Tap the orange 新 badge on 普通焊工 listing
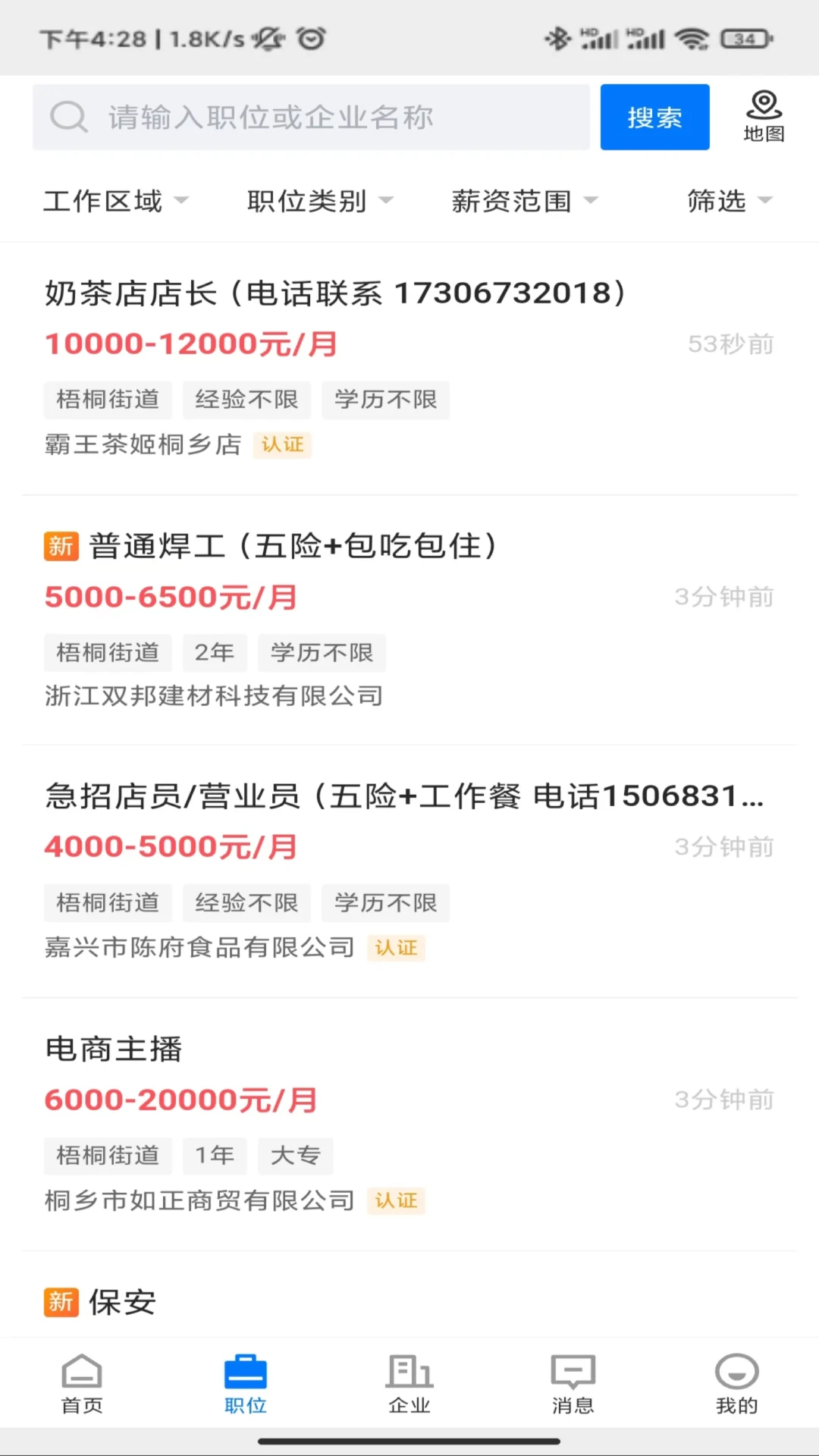Screen dimensions: 819x1456 point(60,546)
